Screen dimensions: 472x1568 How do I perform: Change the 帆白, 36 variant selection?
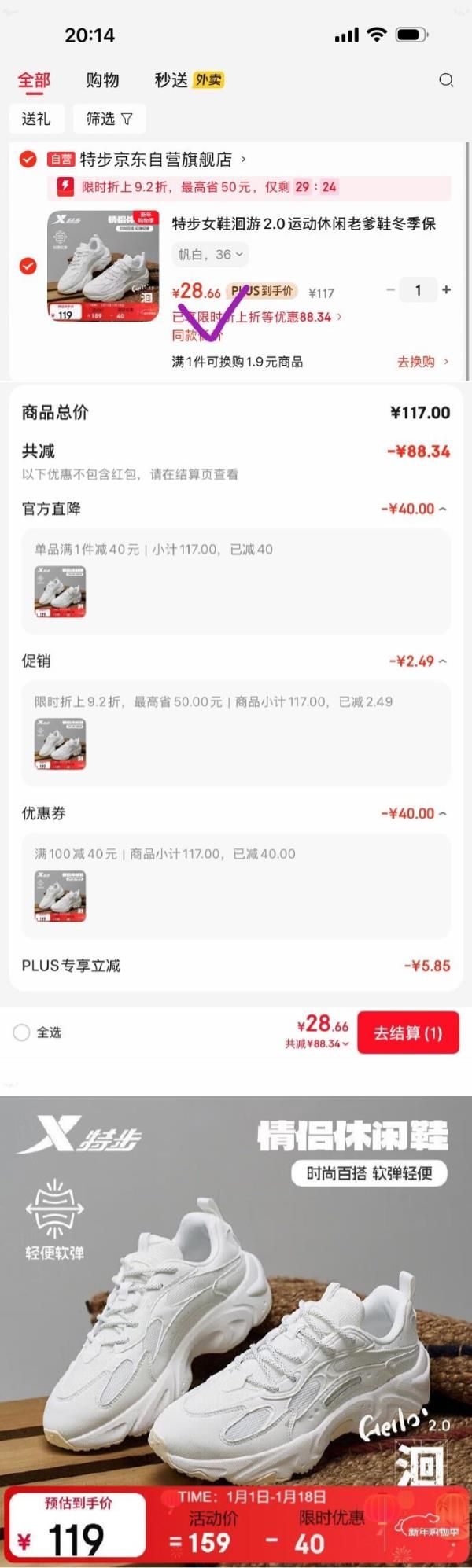coord(209,254)
